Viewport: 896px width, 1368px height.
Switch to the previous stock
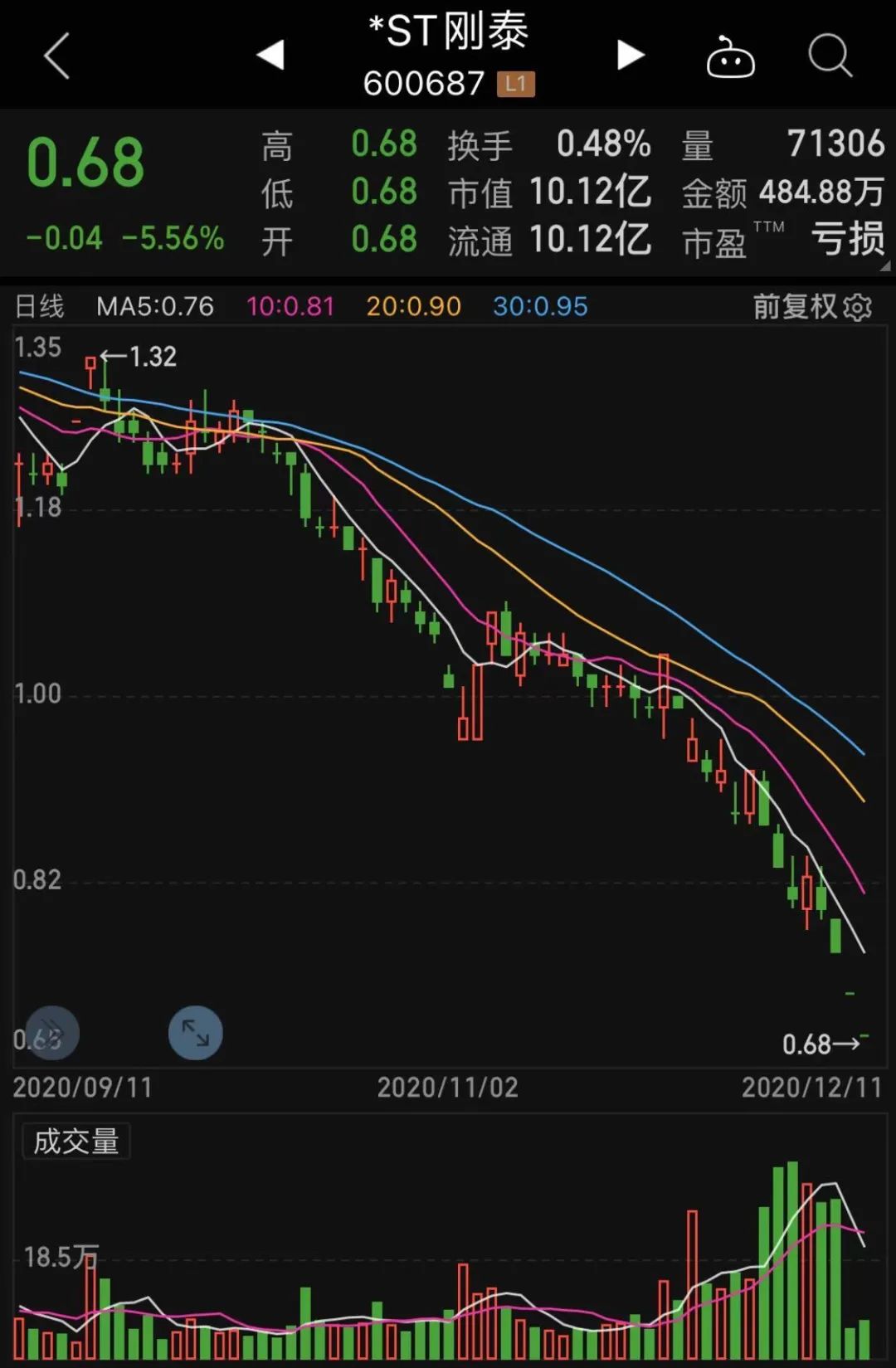click(x=270, y=56)
